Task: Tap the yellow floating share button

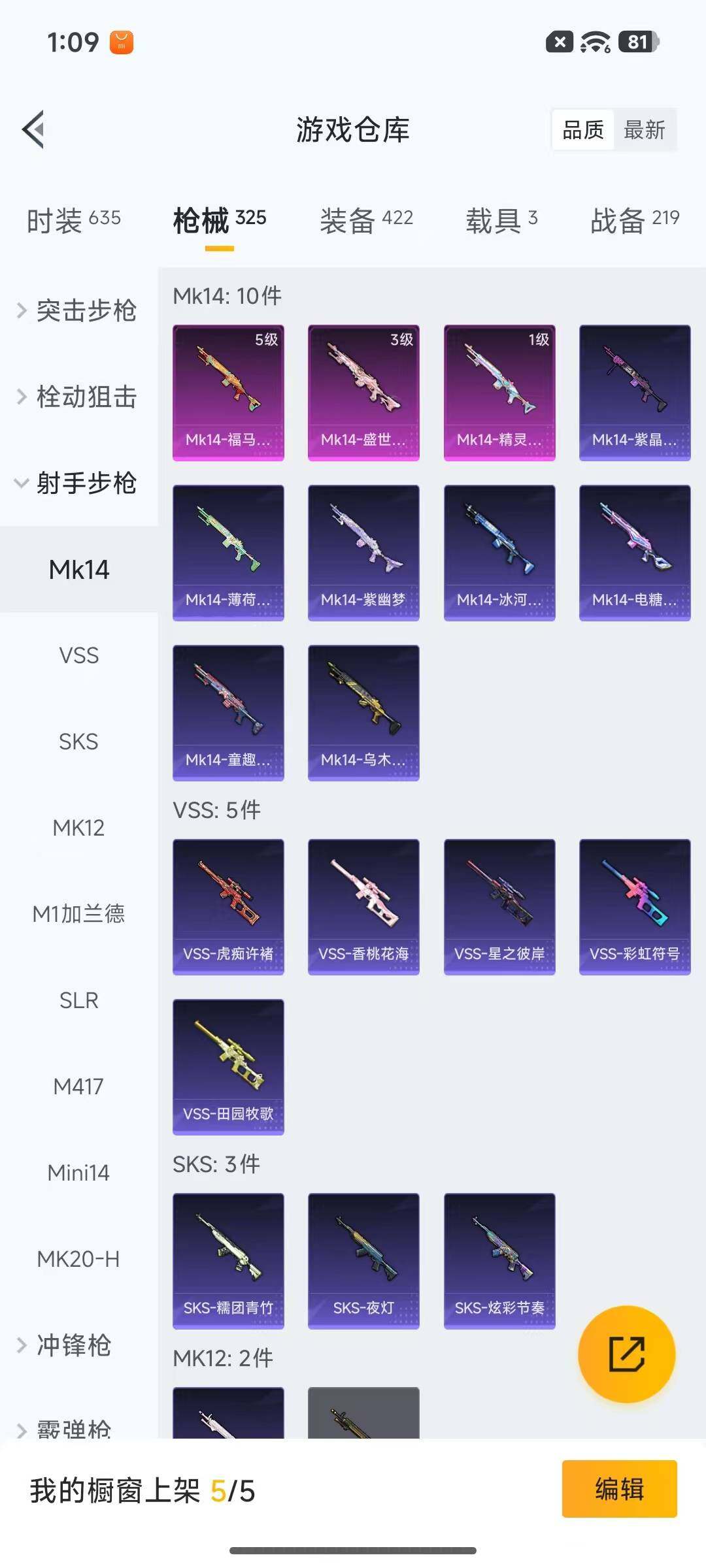Action: click(x=626, y=1354)
